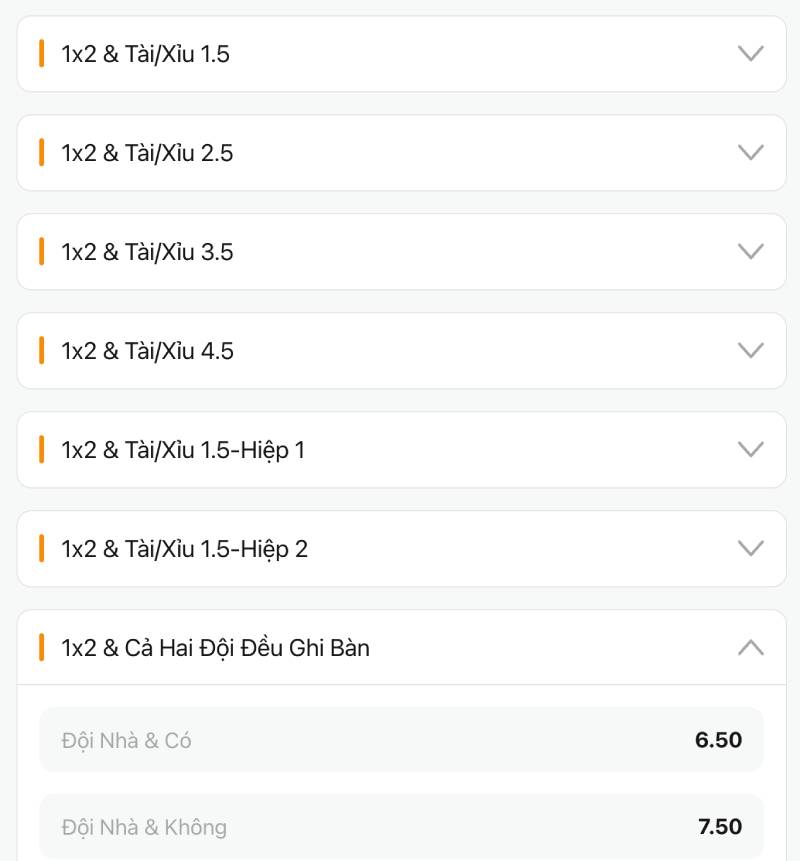This screenshot has width=800, height=861.
Task: Select the "Đội Nhà & Có" bet option
Action: click(400, 740)
